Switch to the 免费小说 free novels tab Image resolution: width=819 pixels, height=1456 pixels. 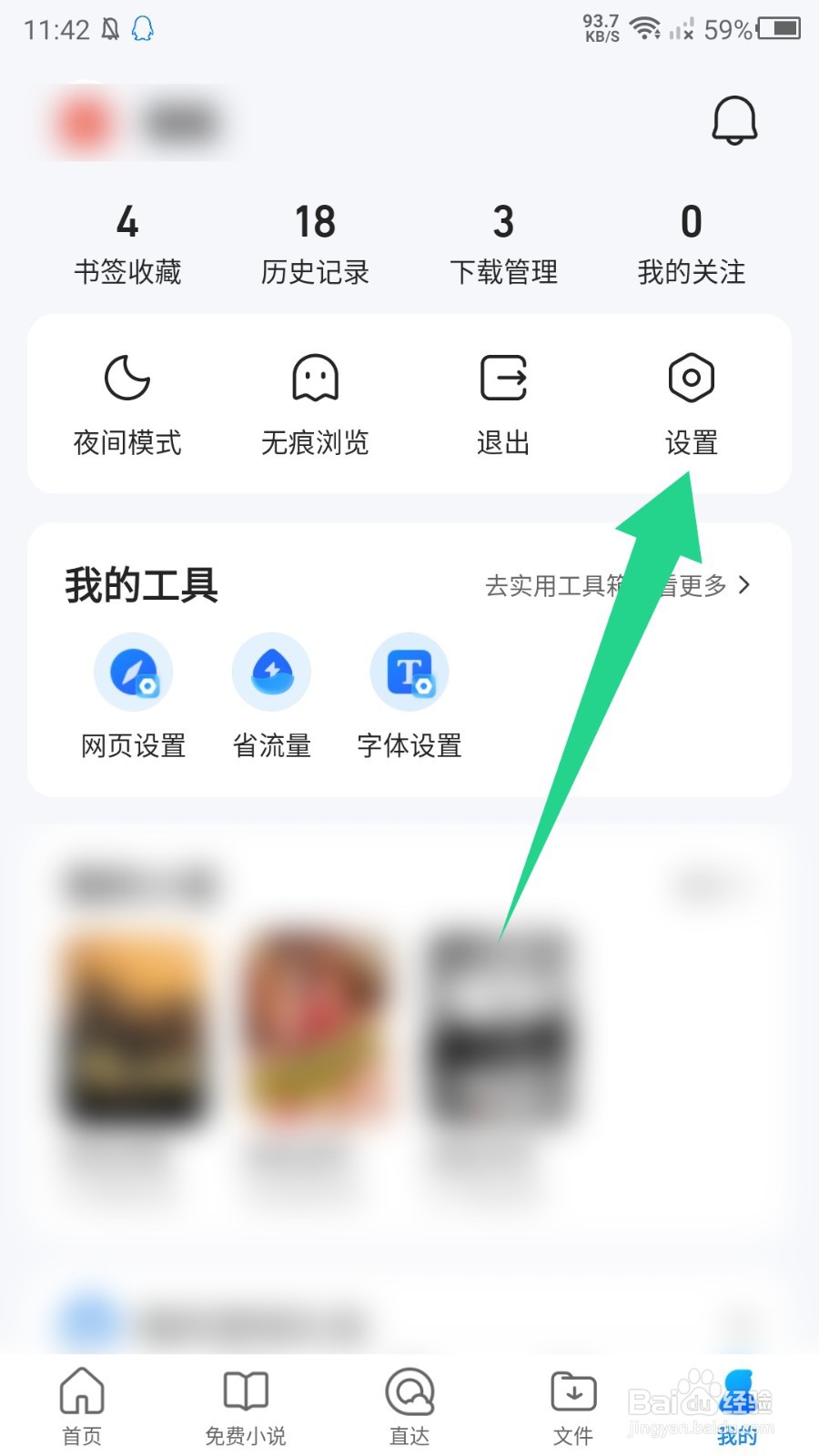245,1401
